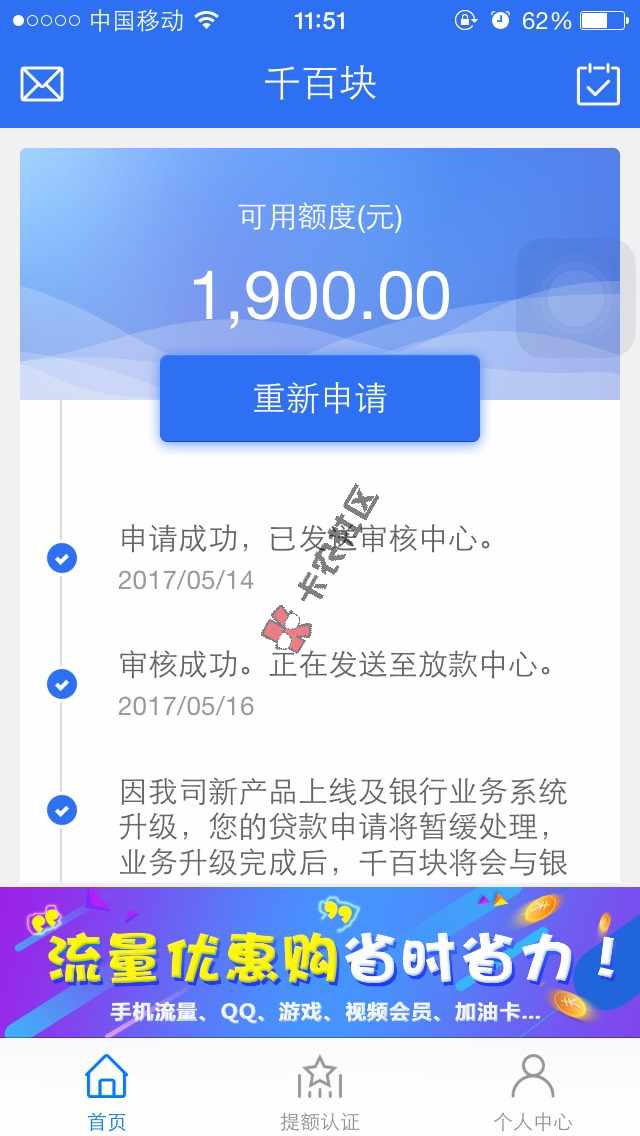The width and height of the screenshot is (640, 1136).
Task: Switch to the 首页 tab
Action: tap(107, 1090)
